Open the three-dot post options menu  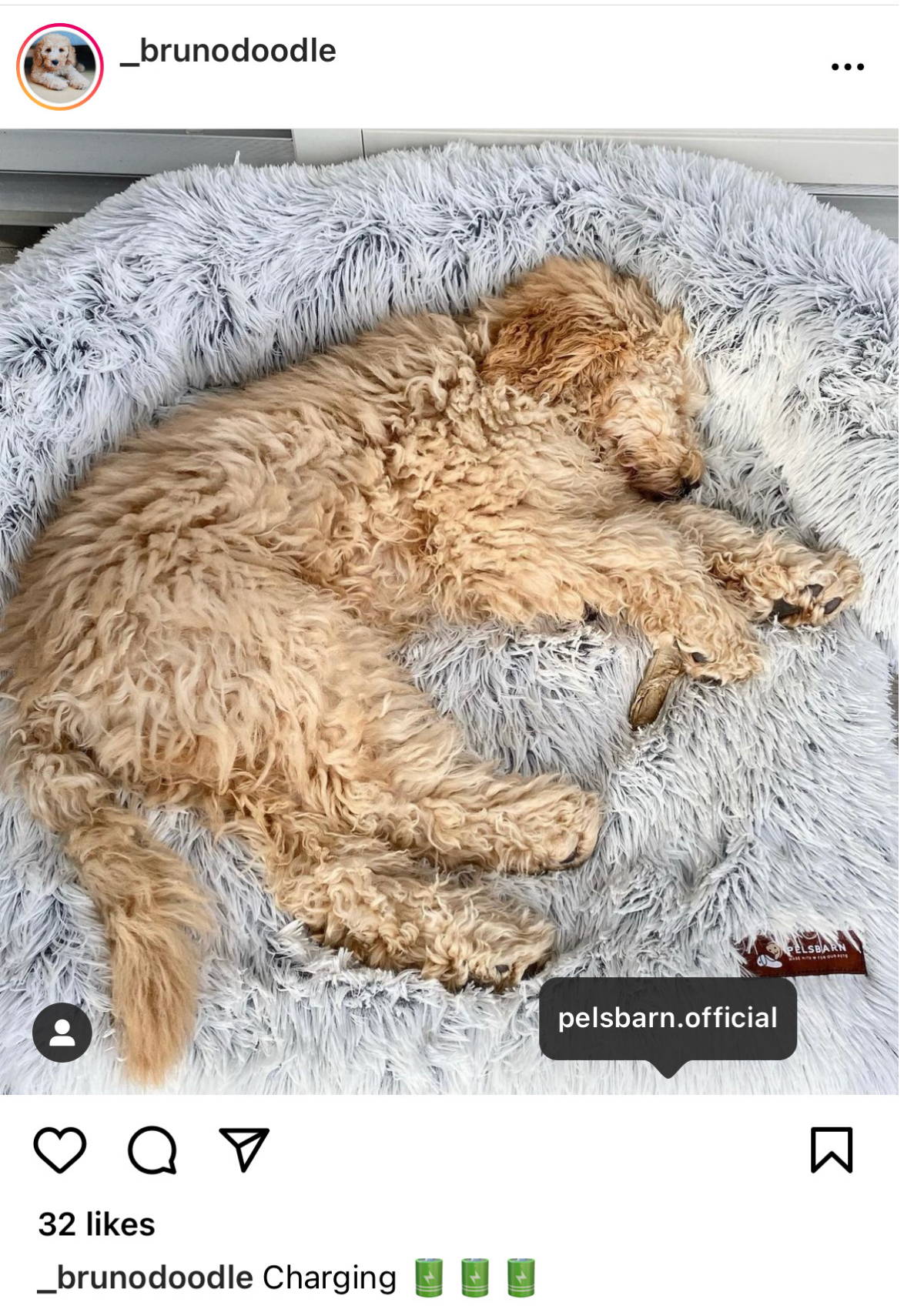click(x=847, y=67)
